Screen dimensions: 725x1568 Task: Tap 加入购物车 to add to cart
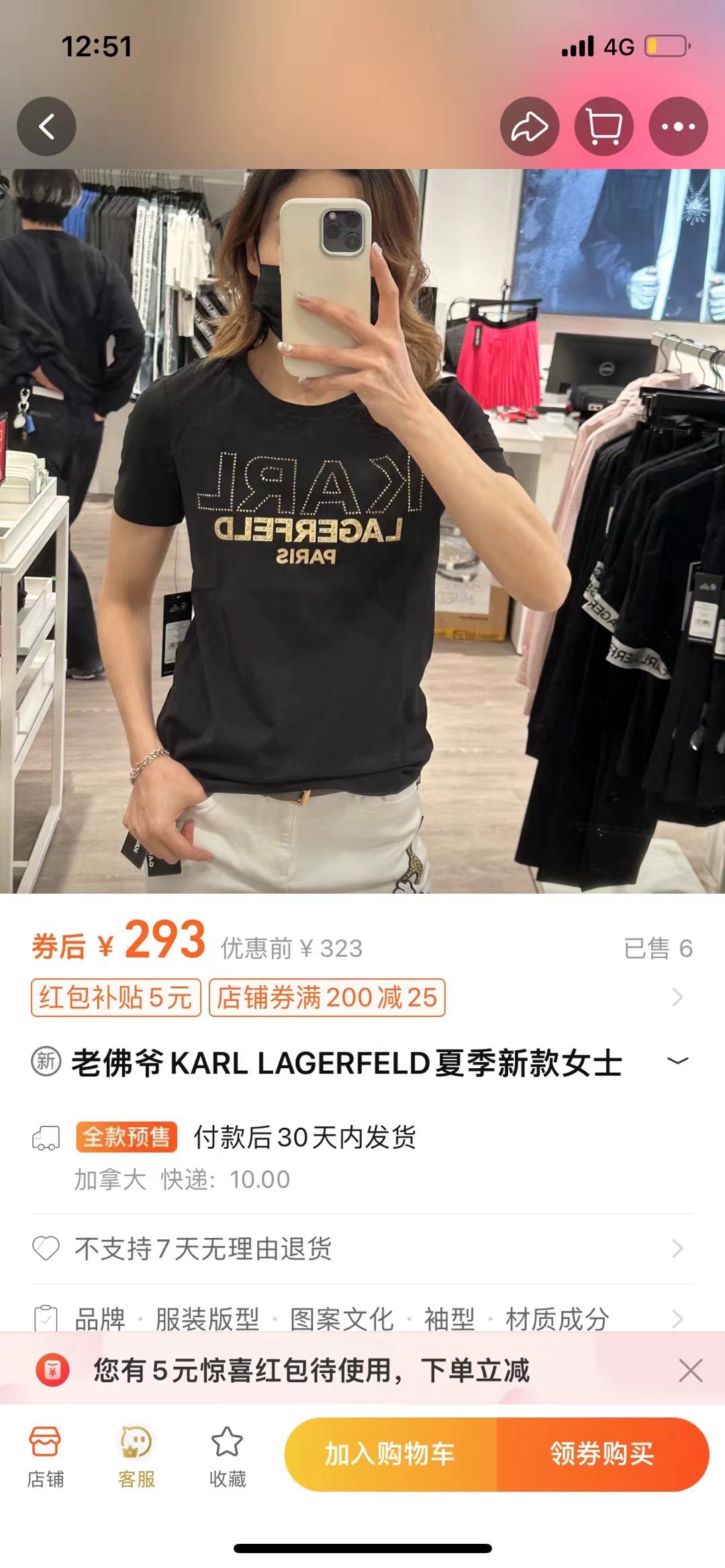click(x=391, y=1454)
